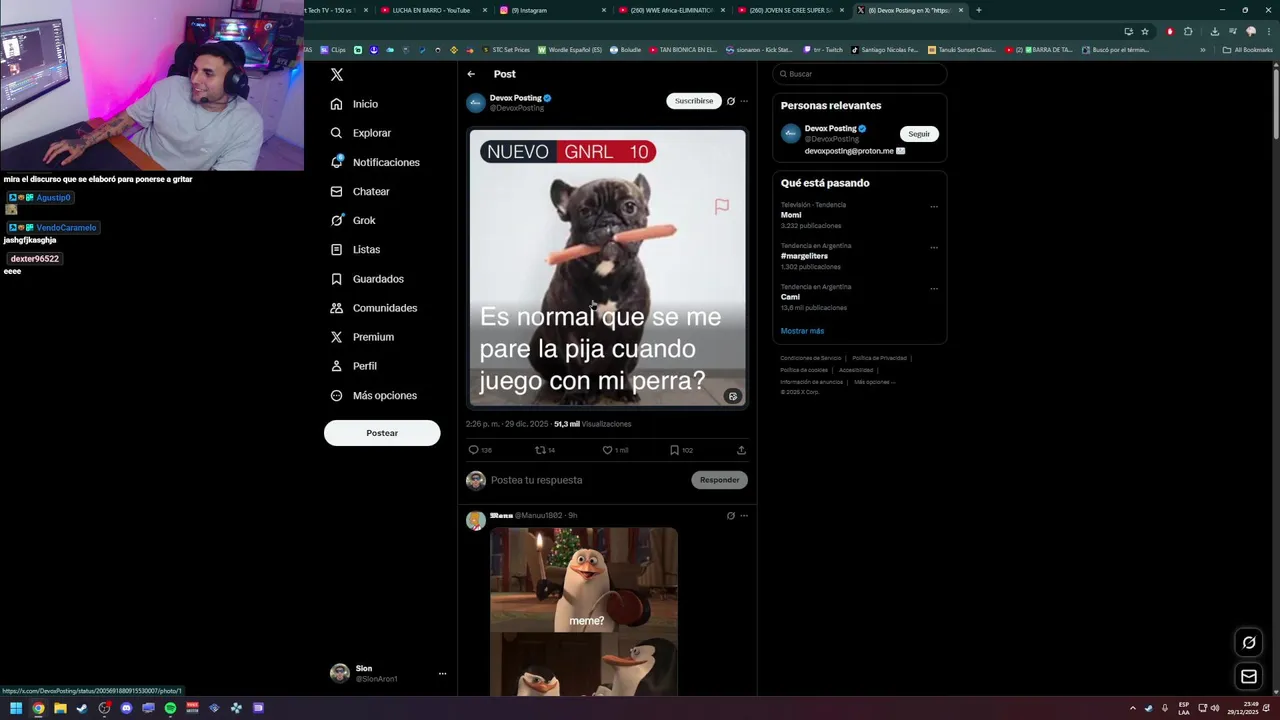Follow Devox Posting with Seguir button

pos(918,134)
